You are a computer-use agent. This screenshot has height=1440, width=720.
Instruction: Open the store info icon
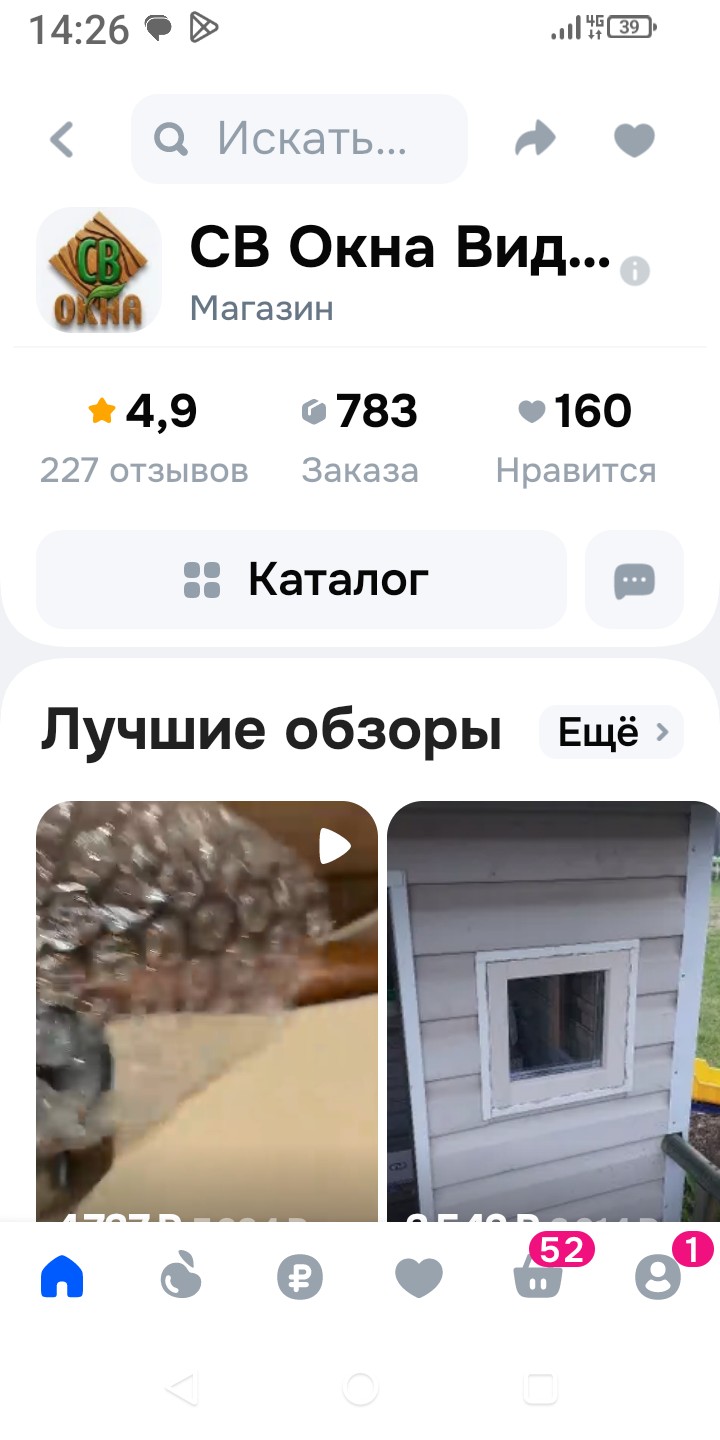click(x=635, y=271)
